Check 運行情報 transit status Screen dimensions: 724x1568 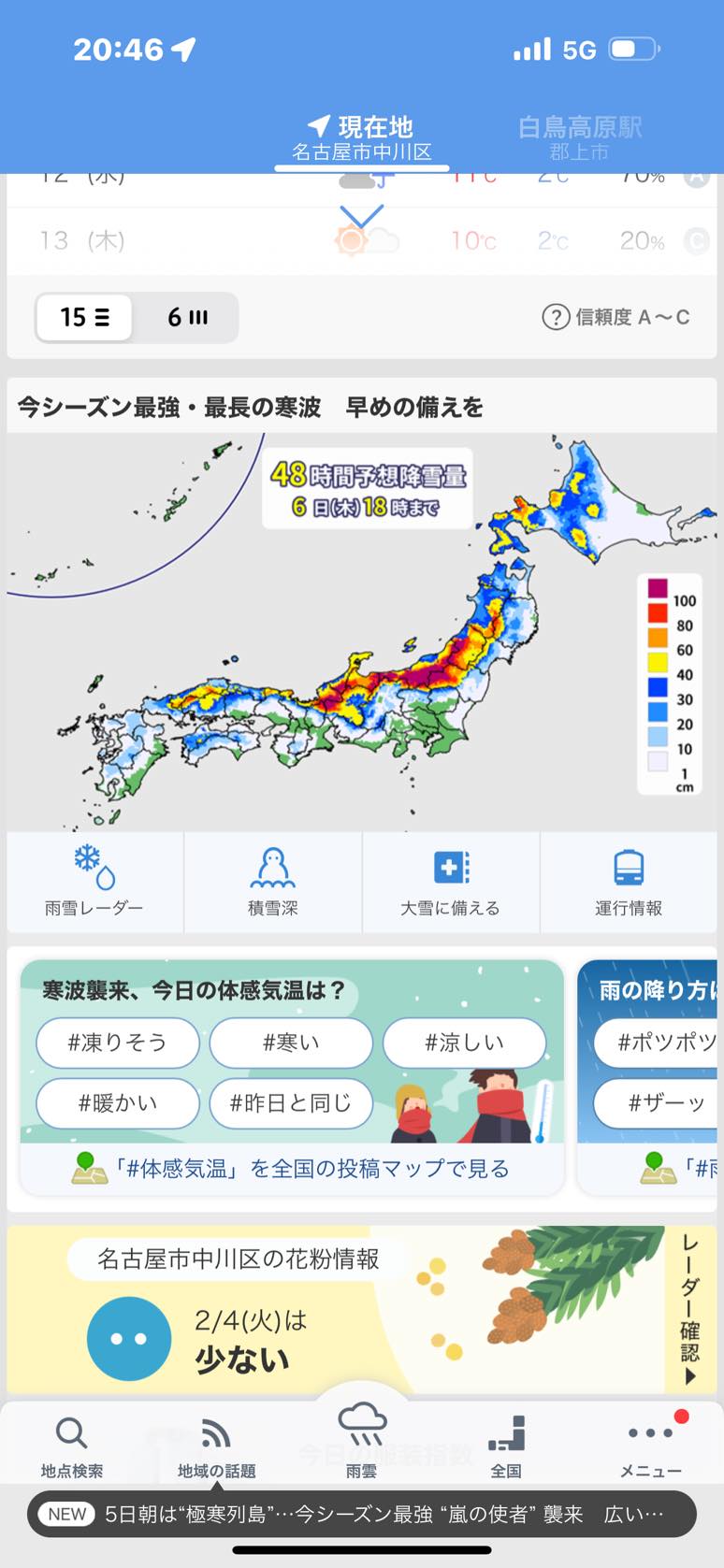pos(629,883)
